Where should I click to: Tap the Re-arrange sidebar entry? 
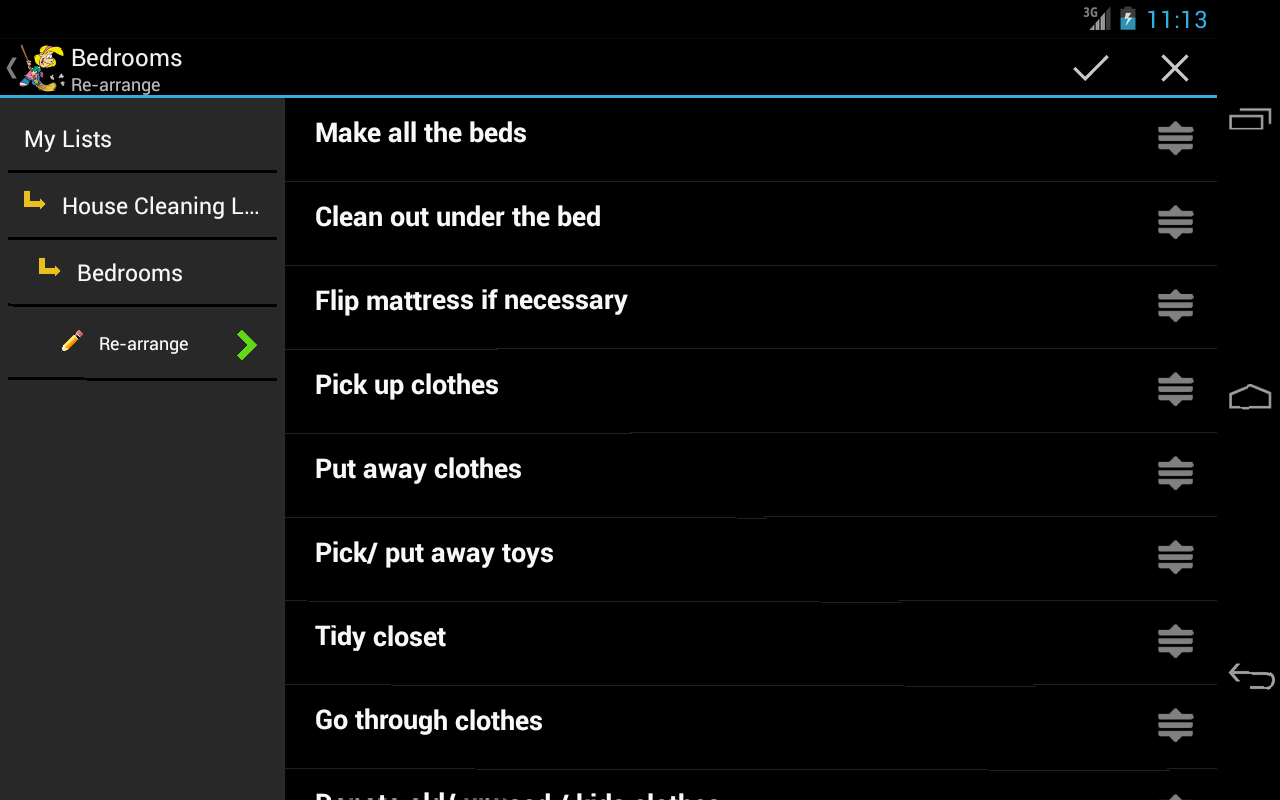tap(143, 344)
